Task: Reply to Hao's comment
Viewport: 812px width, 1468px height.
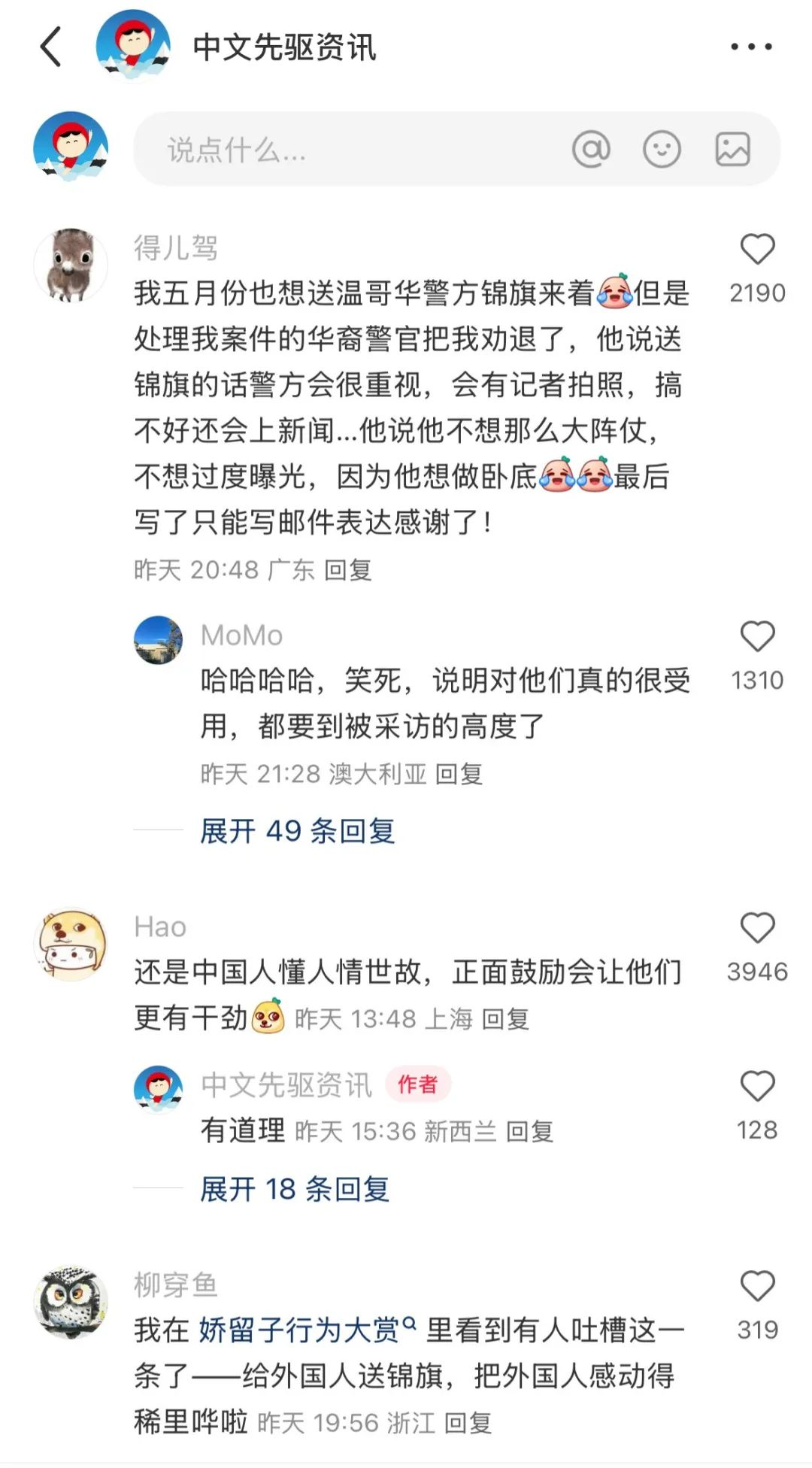Action: (x=505, y=1019)
